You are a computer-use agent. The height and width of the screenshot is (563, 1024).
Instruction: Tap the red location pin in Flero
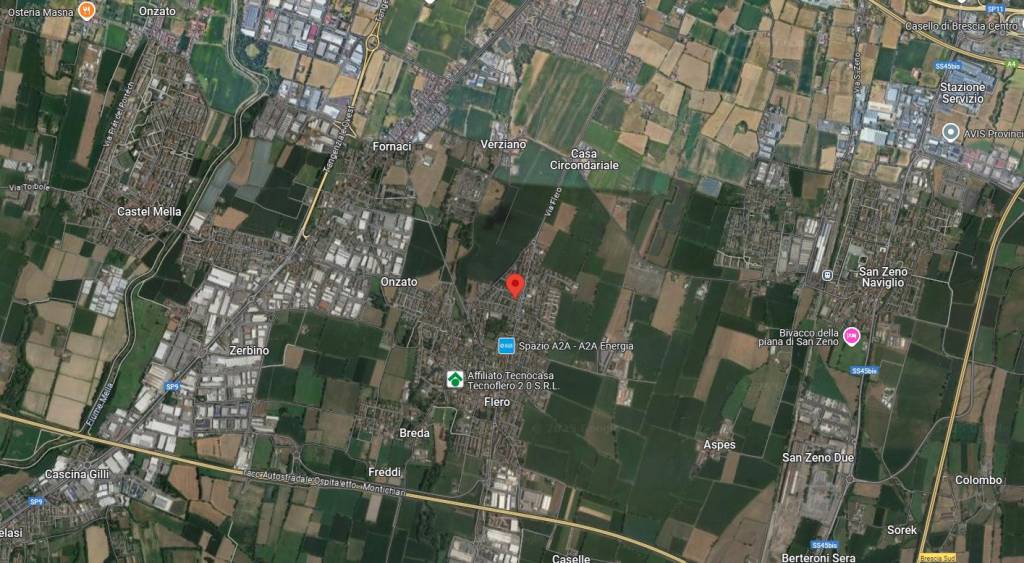tap(515, 285)
